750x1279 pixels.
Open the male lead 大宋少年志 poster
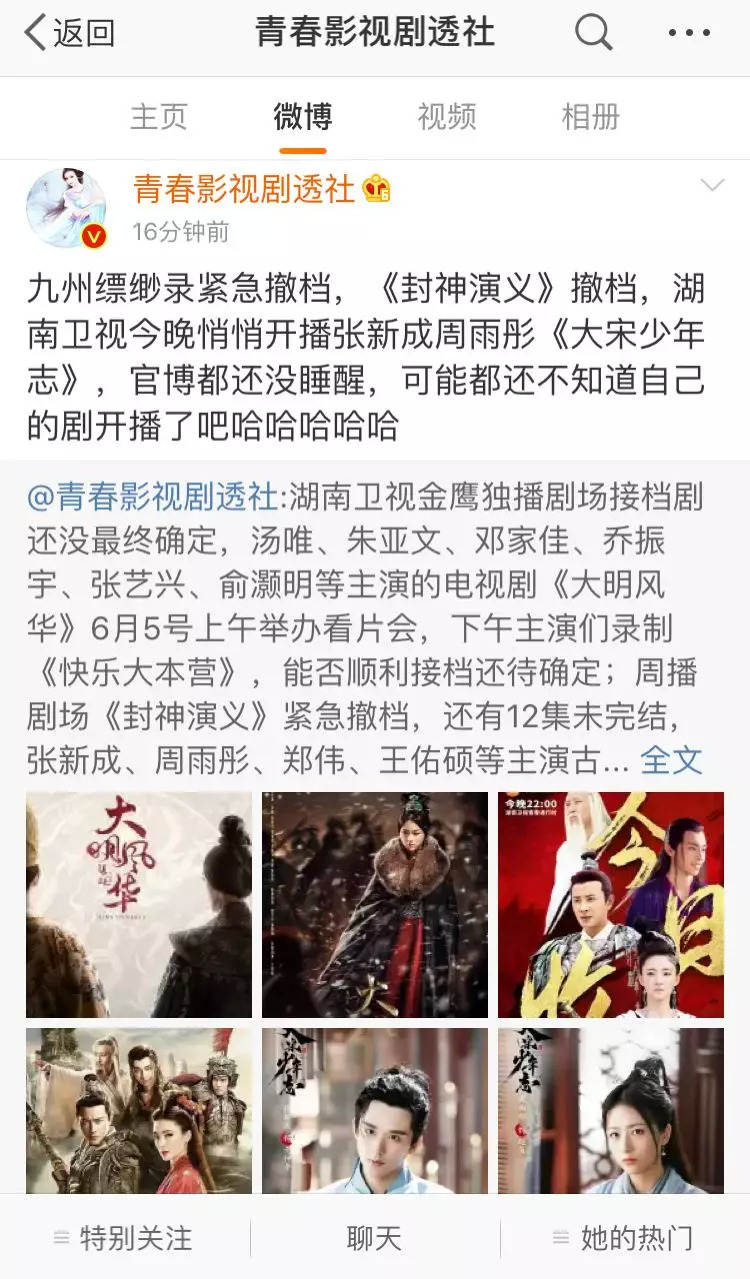coord(375,1110)
